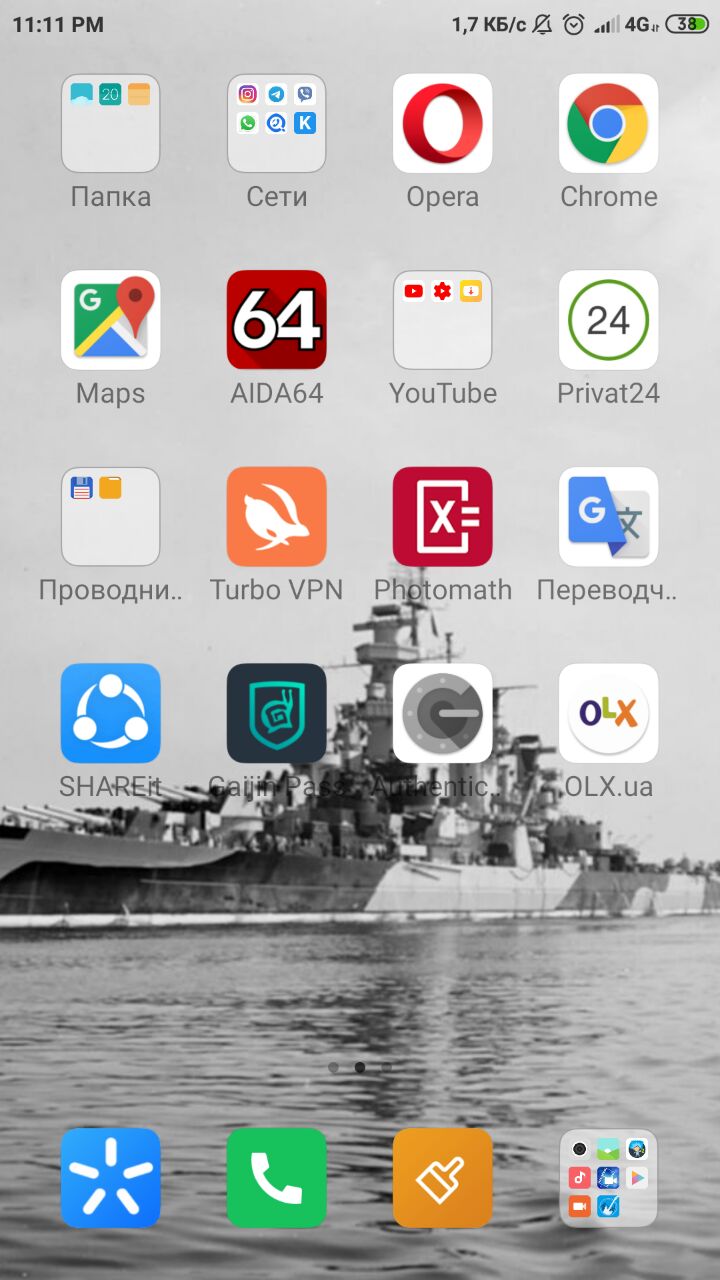Launch the orange cleaner brush app
Viewport: 720px width, 1280px height.
442,1178
